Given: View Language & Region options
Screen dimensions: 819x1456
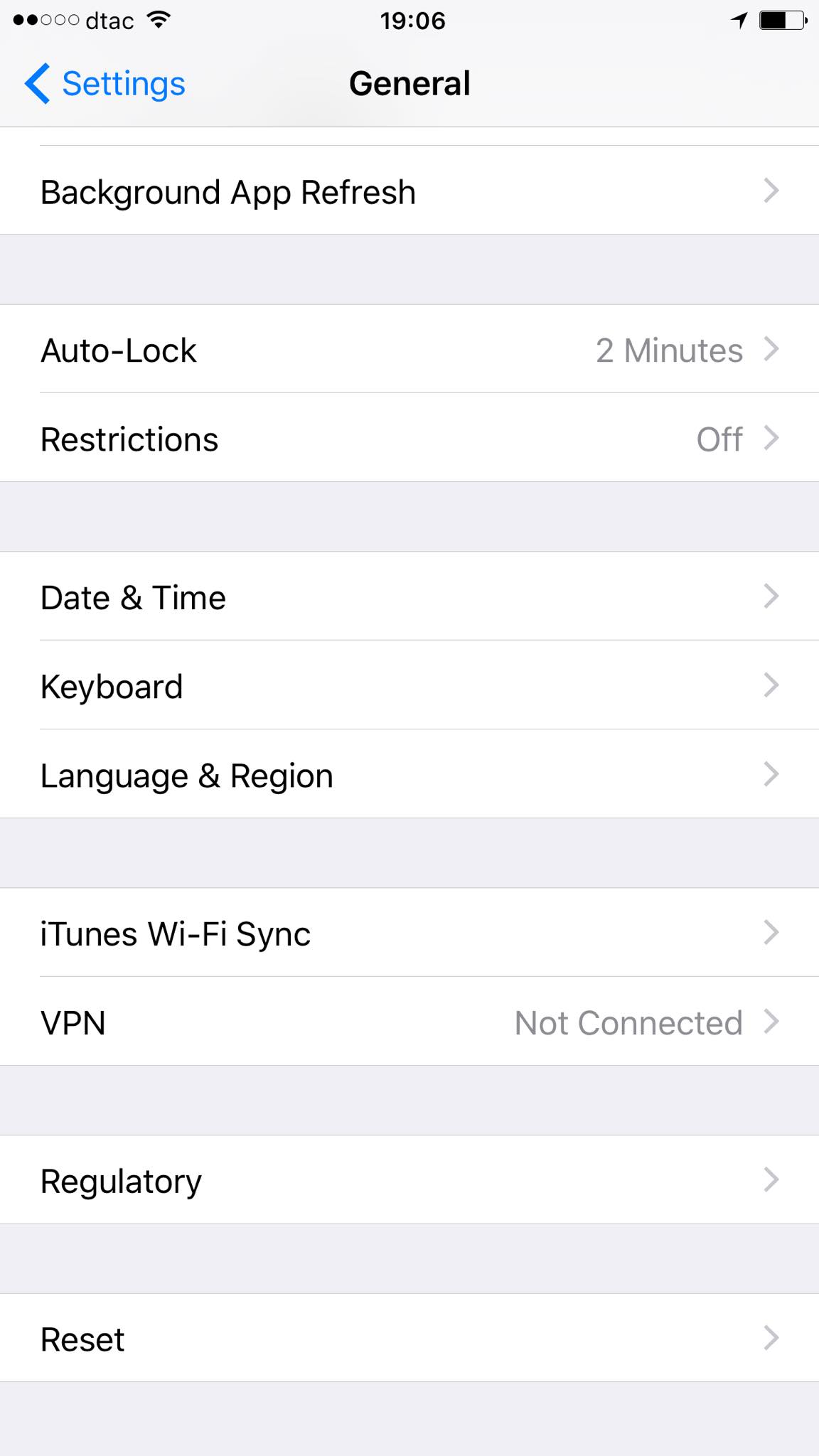Looking at the screenshot, I should (409, 775).
